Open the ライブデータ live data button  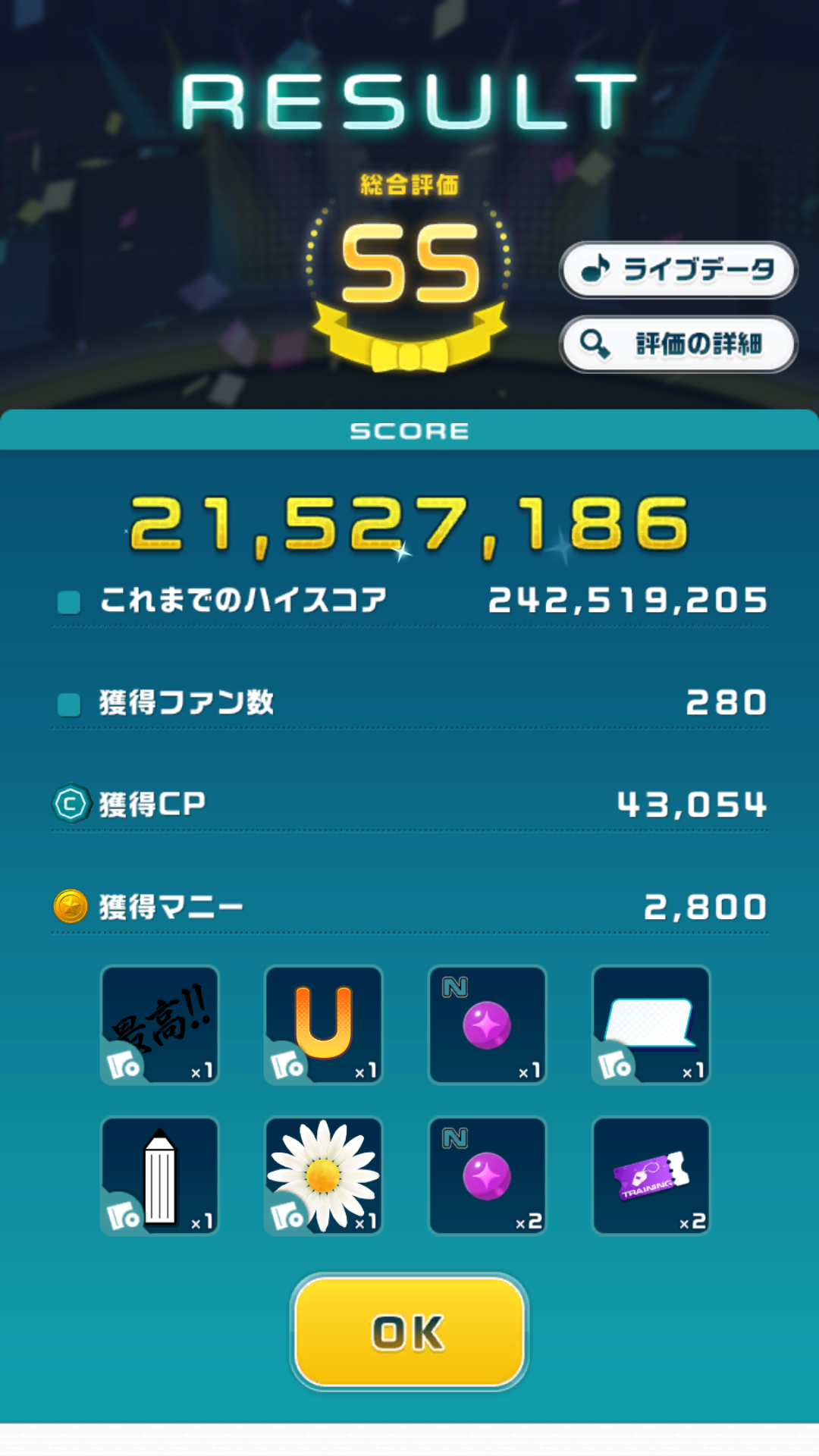[x=678, y=269]
